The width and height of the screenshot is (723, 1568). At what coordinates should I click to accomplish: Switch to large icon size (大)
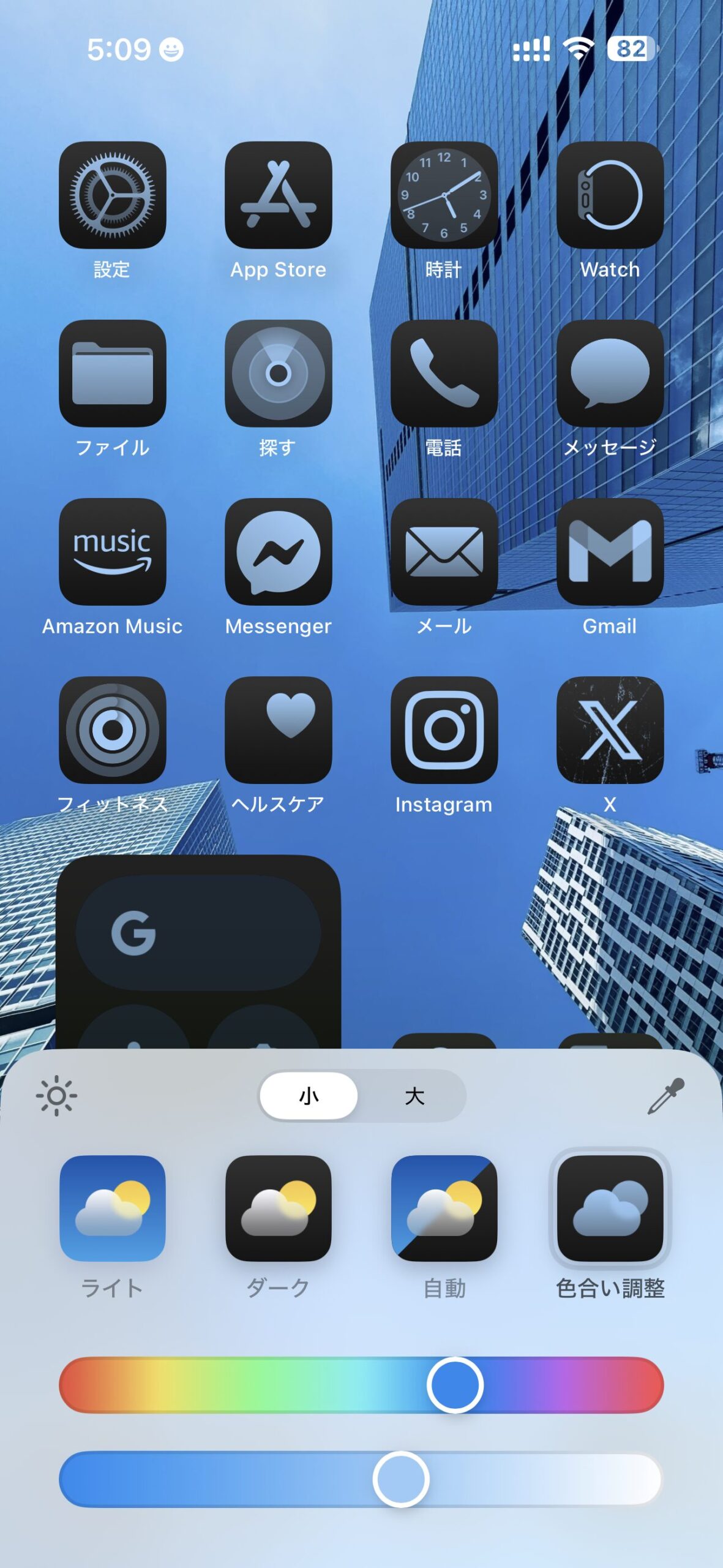[x=414, y=1095]
